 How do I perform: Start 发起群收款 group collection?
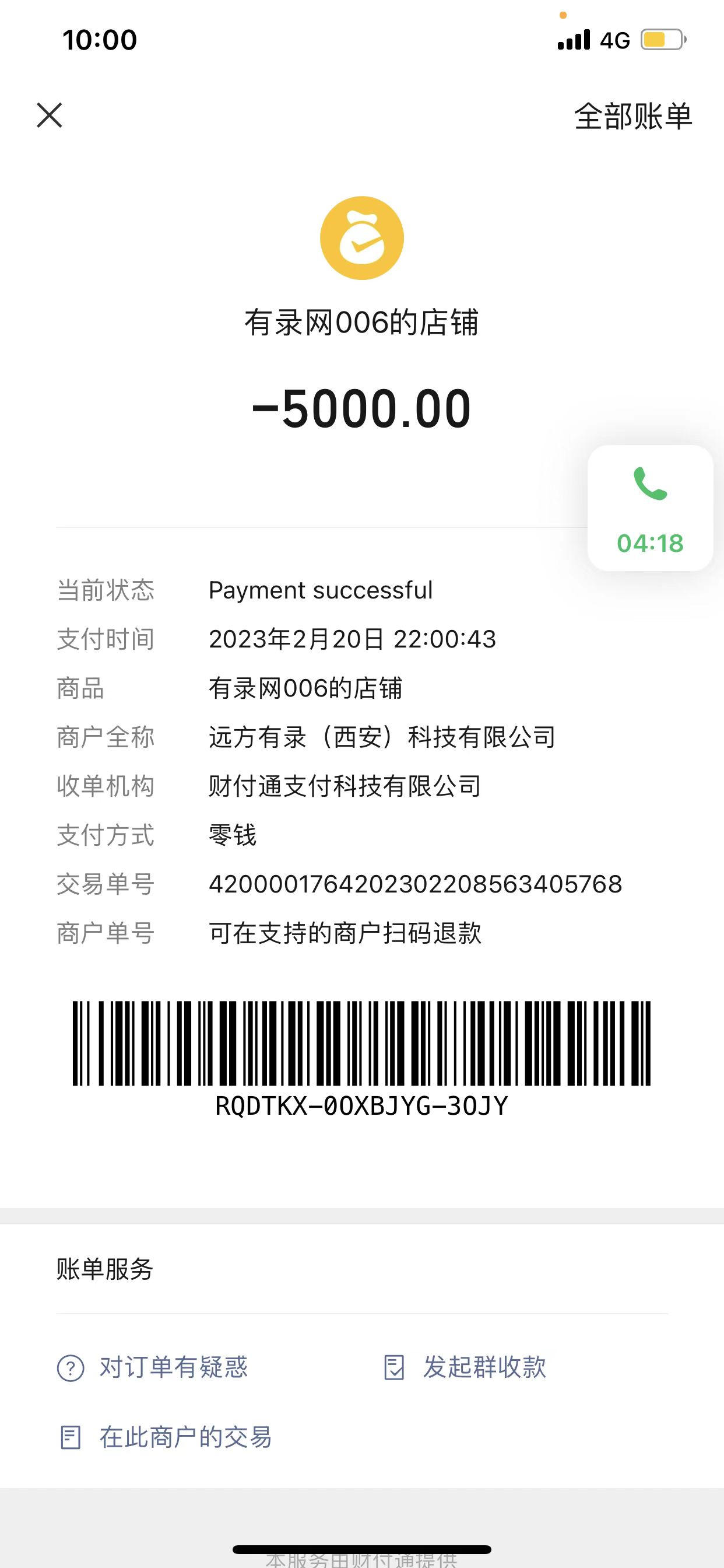(x=465, y=1368)
